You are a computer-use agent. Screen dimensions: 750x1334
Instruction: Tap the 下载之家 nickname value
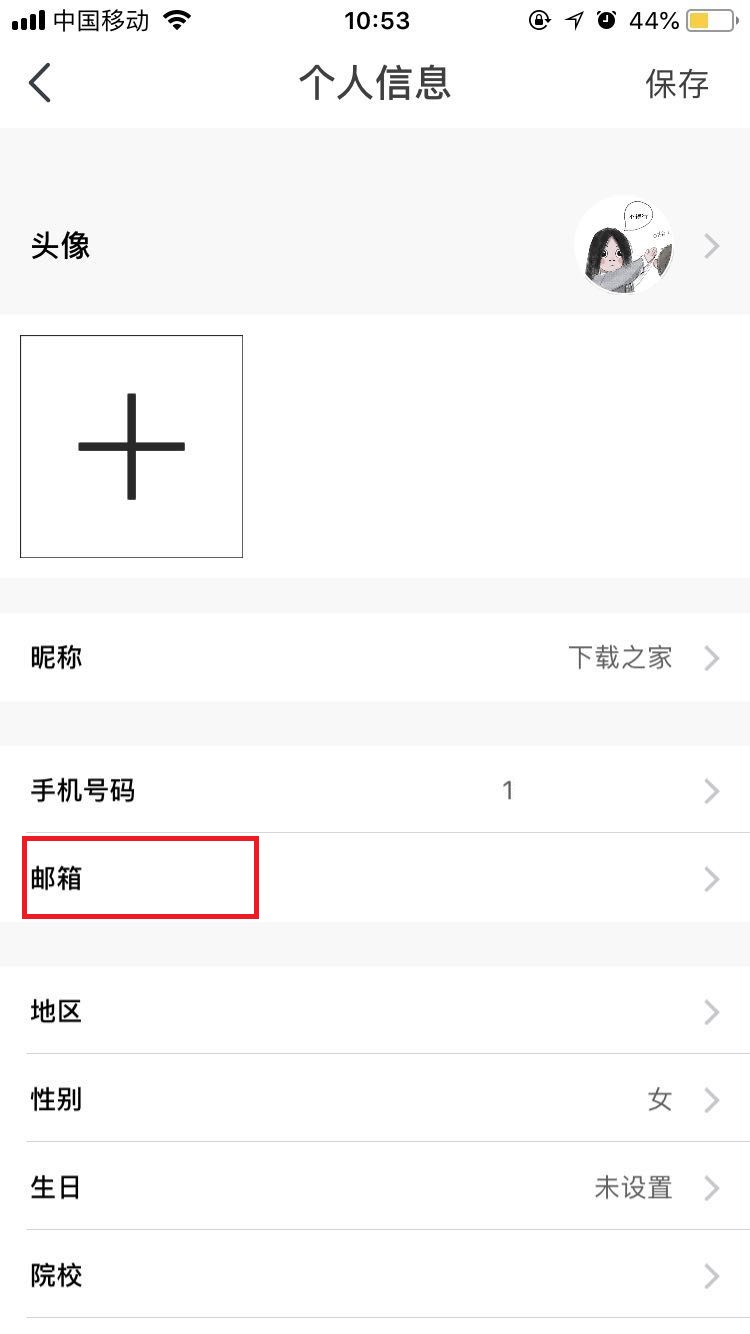click(x=620, y=658)
